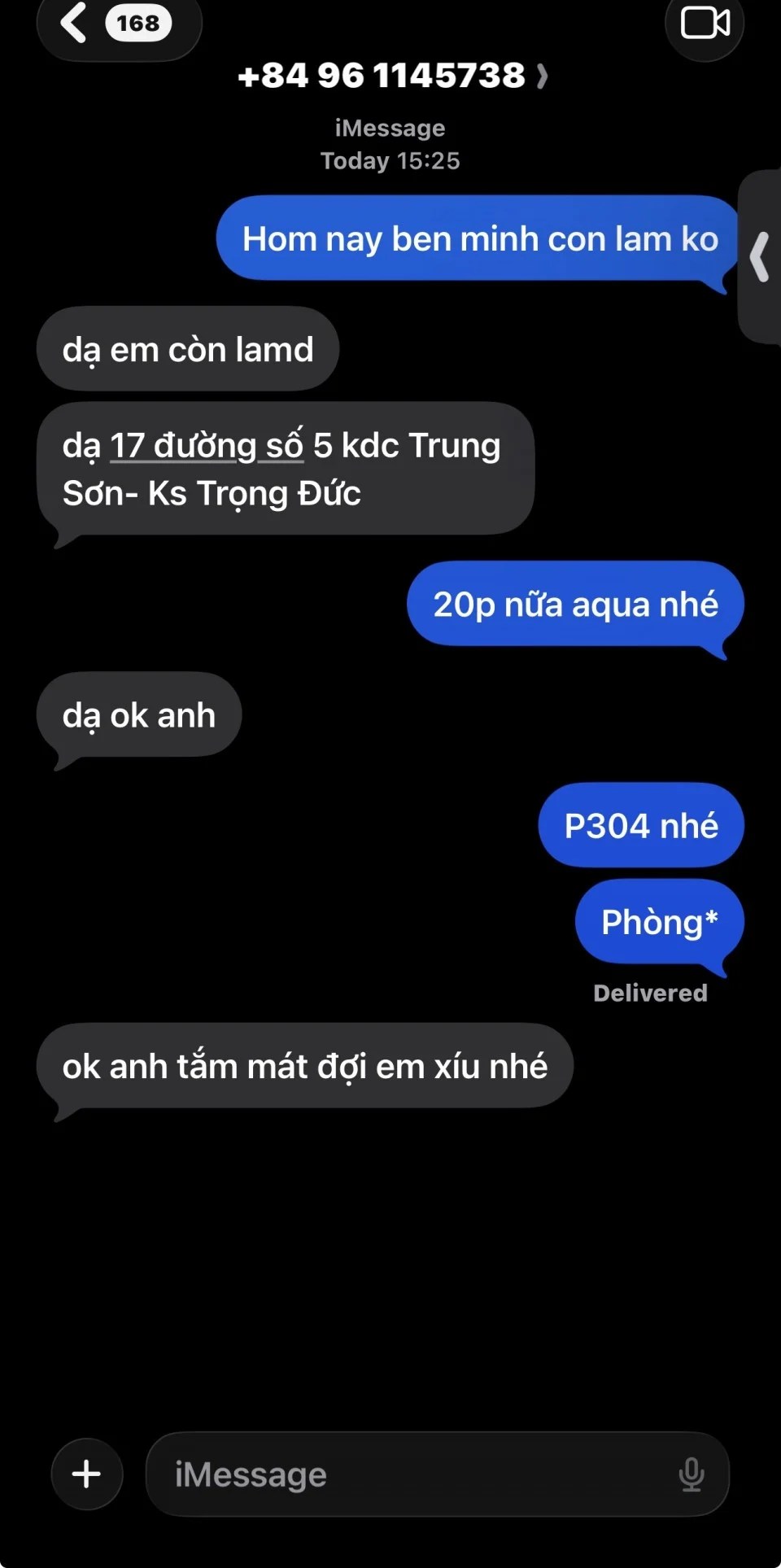Start a FaceTime video call
This screenshot has height=1568, width=781.
[705, 24]
